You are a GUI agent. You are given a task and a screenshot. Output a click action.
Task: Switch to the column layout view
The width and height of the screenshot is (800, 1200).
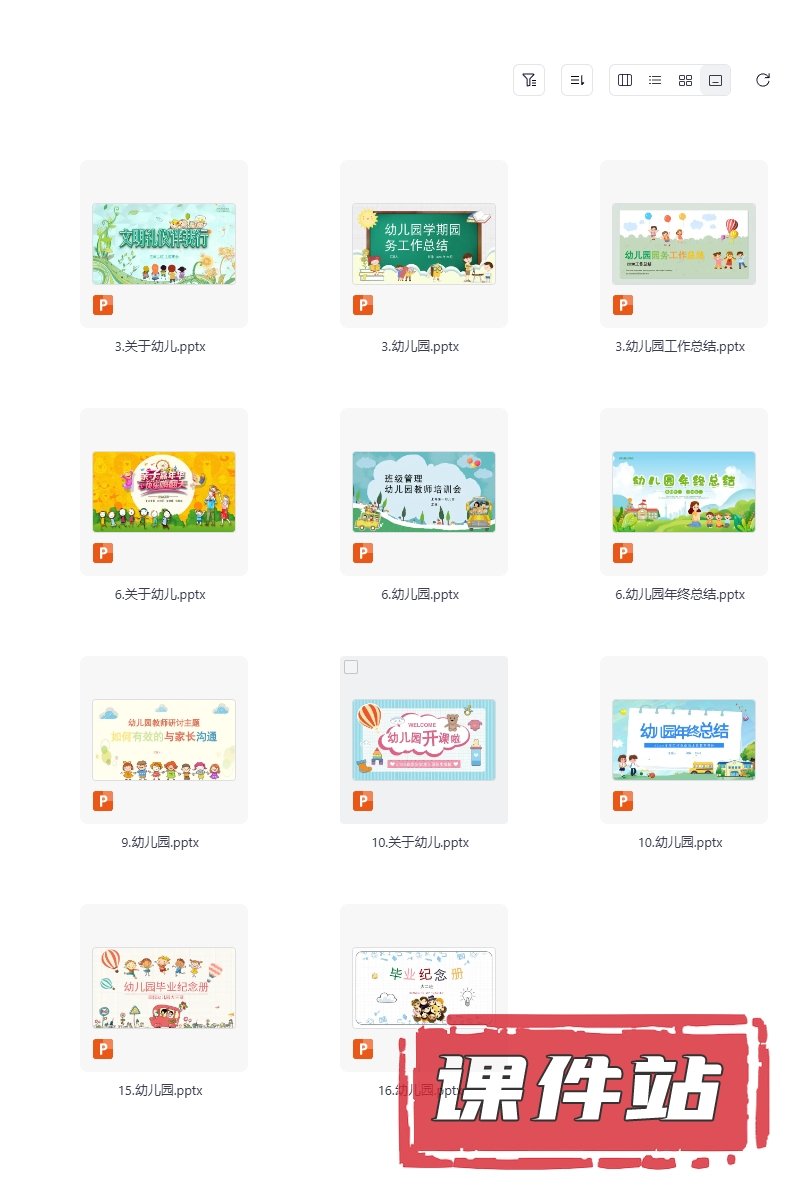pyautogui.click(x=625, y=80)
